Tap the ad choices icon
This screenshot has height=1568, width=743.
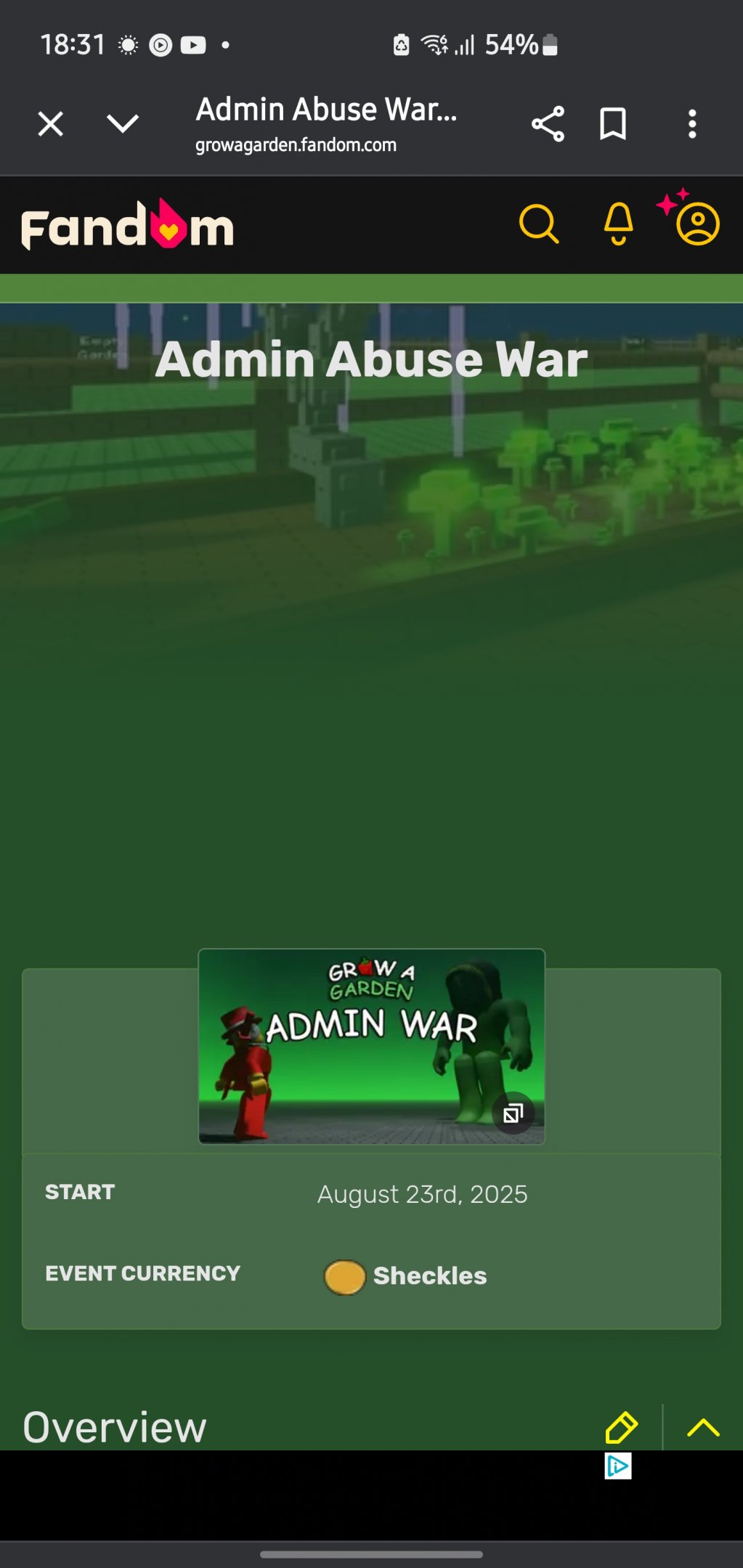(617, 1466)
